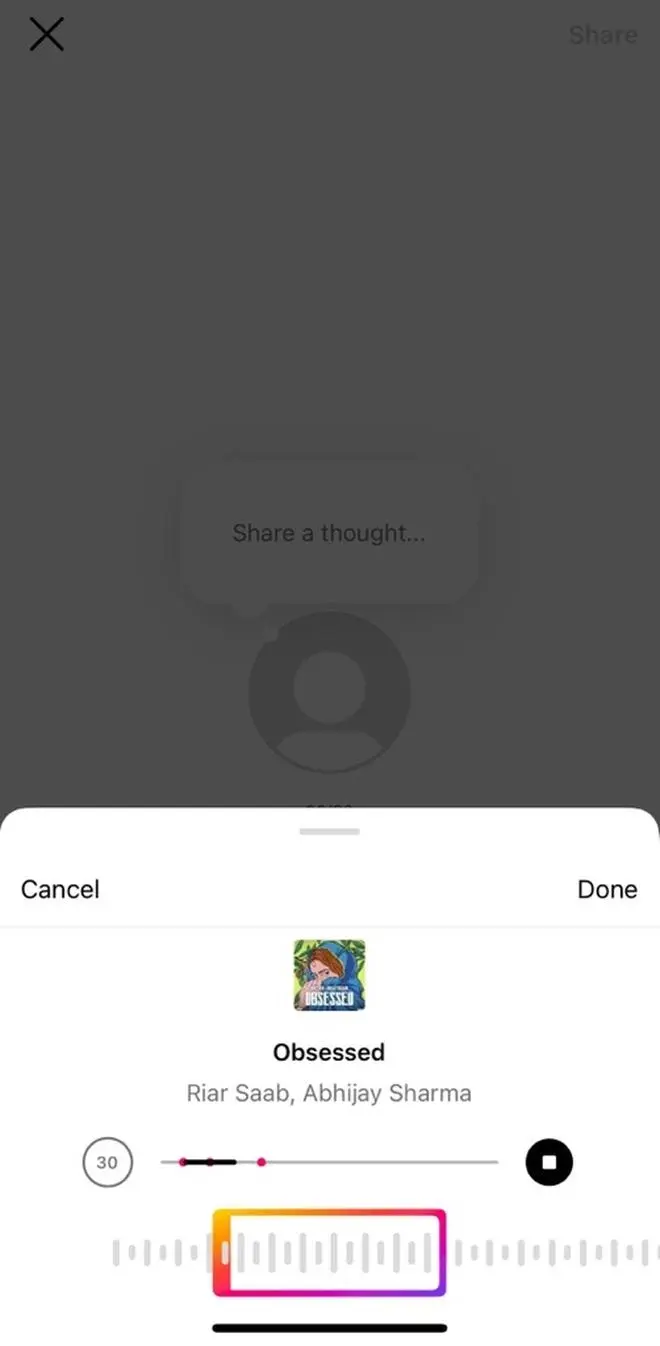
Task: Tap Done to confirm the song clip
Action: tap(606, 889)
